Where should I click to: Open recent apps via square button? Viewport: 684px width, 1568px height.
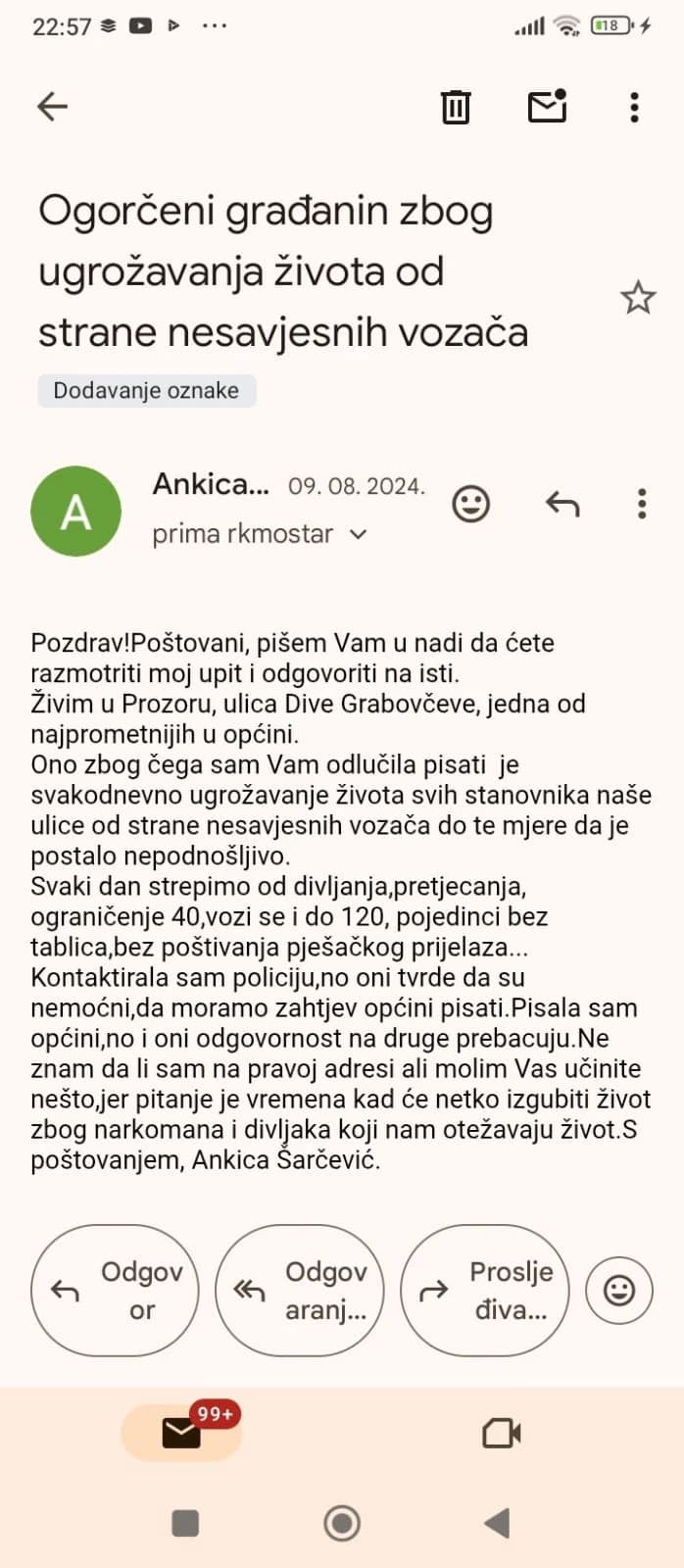point(185,1523)
